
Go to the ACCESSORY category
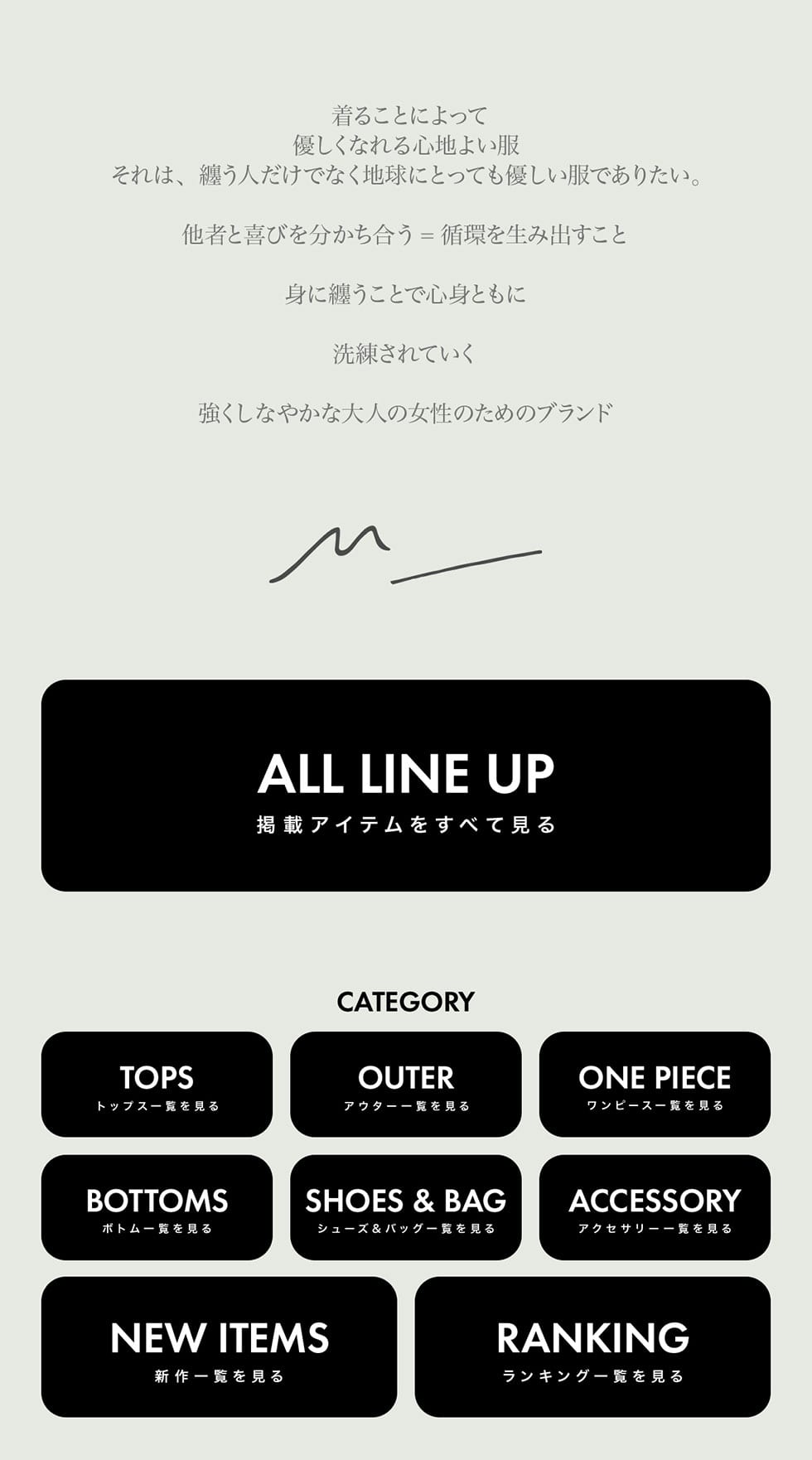coord(655,1207)
